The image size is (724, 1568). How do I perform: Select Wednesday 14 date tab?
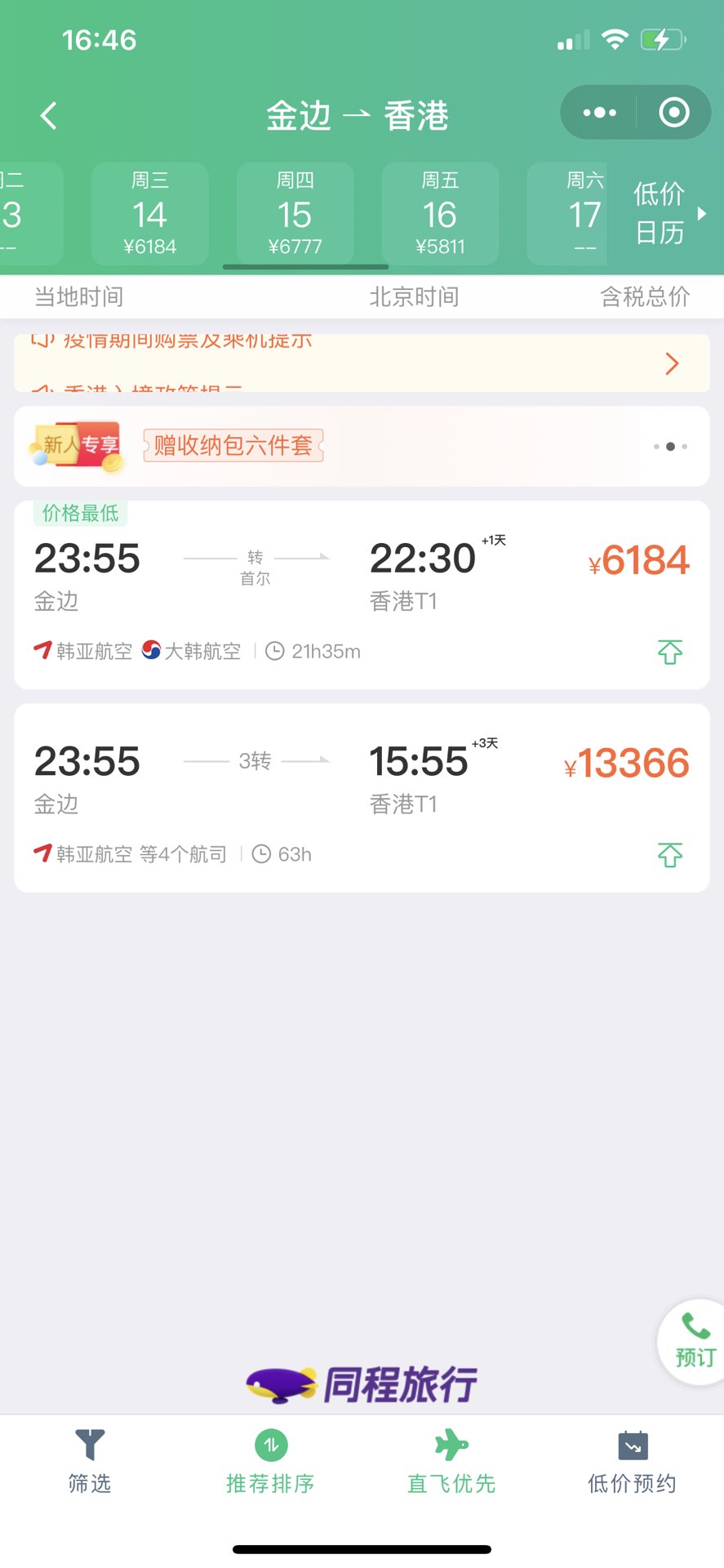149,214
